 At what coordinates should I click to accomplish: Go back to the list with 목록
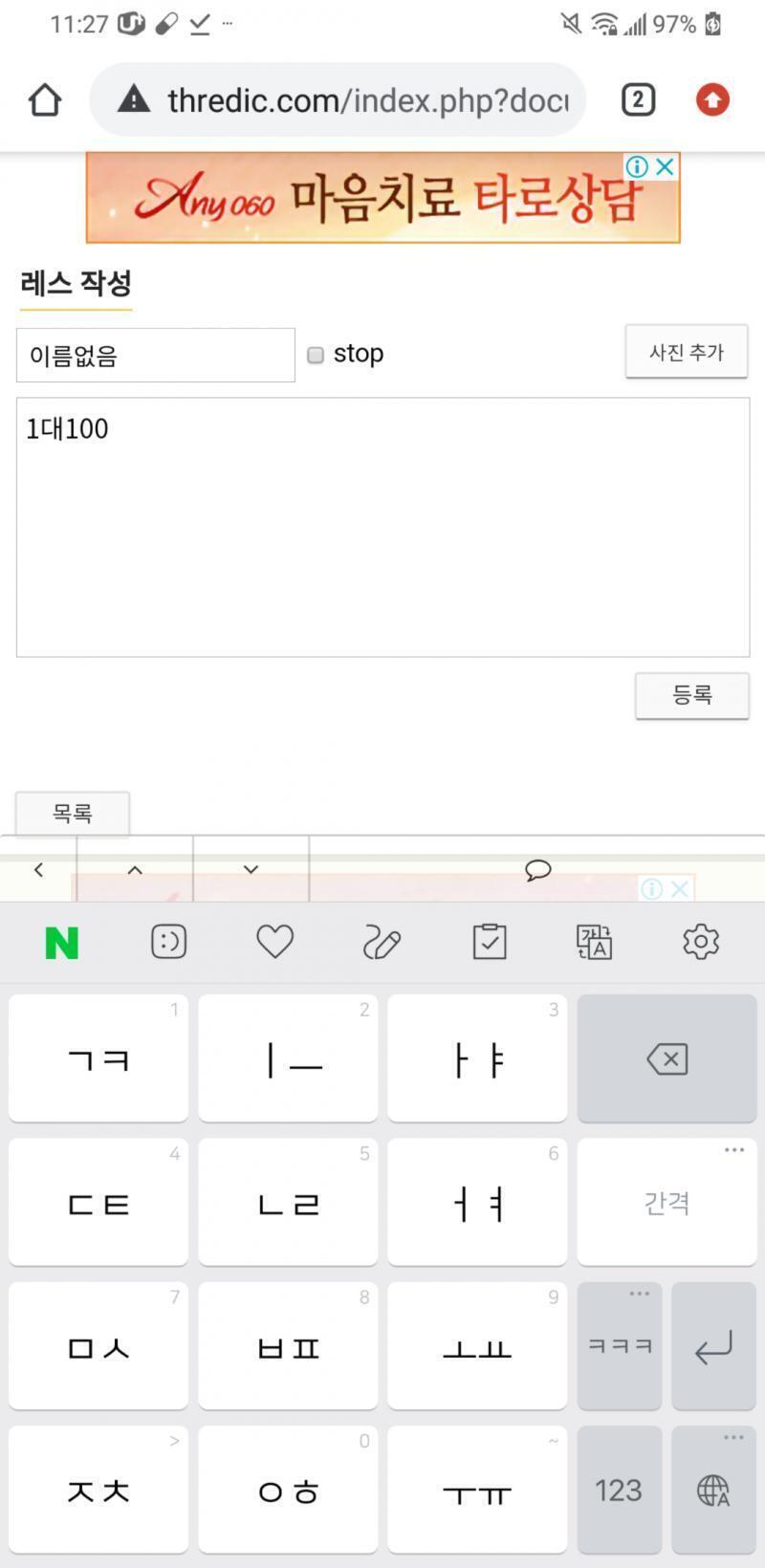(73, 814)
